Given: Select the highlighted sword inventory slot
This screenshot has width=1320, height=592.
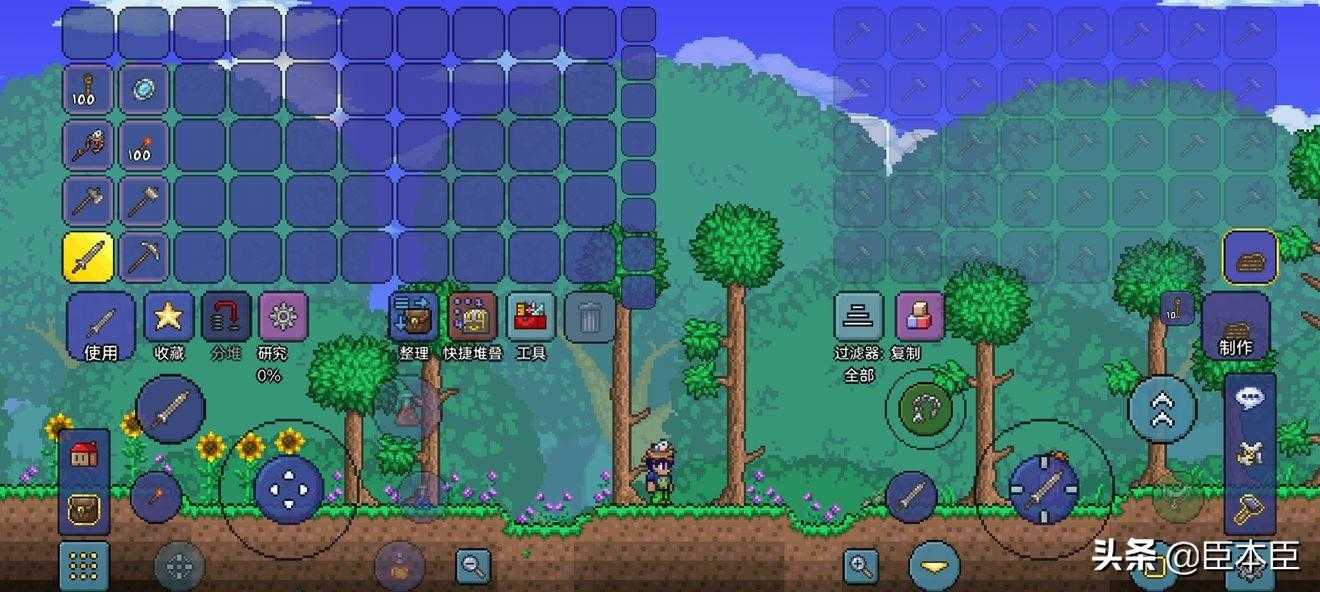Looking at the screenshot, I should pyautogui.click(x=88, y=257).
